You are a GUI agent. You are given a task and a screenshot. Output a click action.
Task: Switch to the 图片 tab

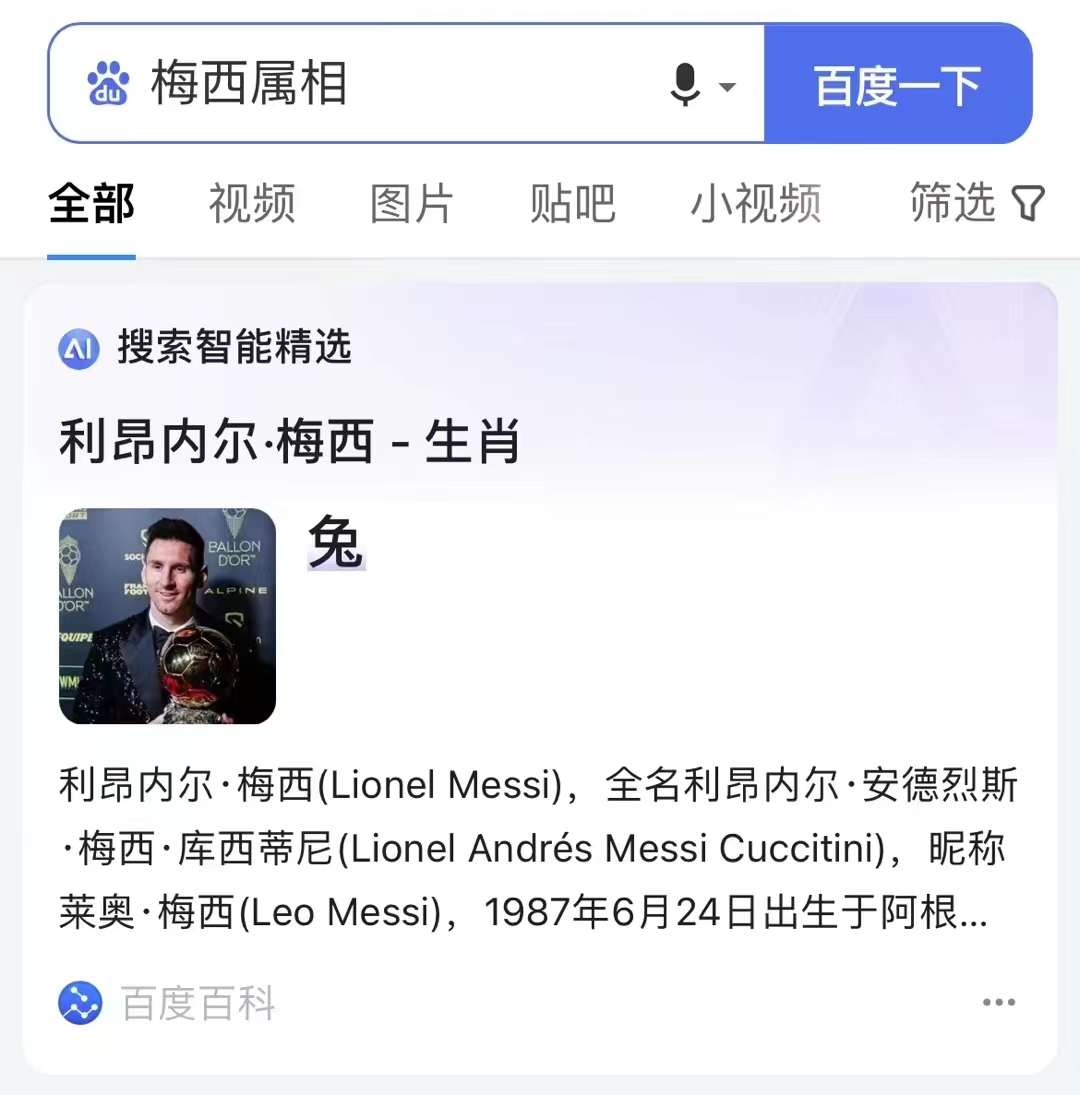point(411,204)
